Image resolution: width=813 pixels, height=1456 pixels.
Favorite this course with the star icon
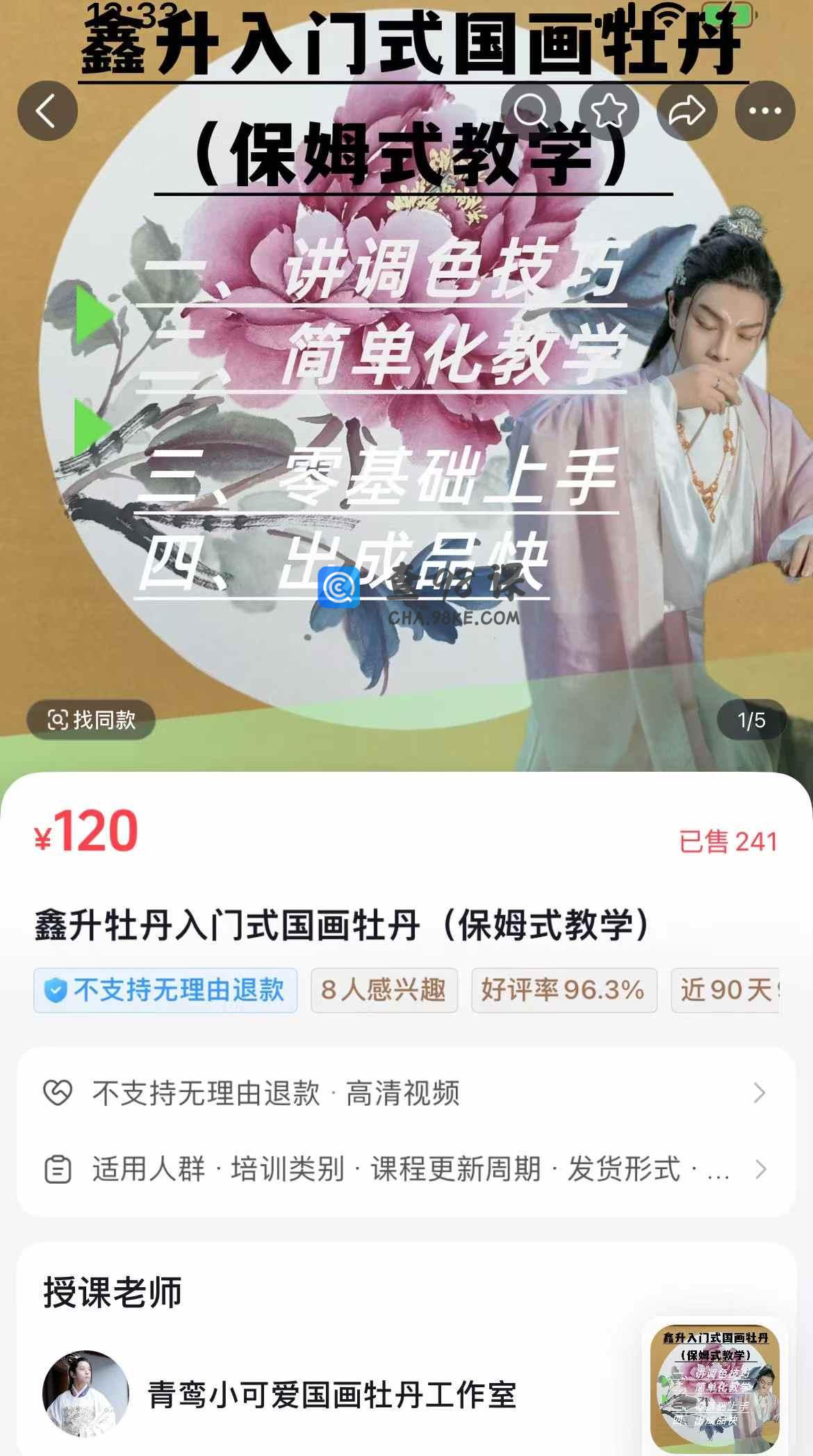pos(609,111)
